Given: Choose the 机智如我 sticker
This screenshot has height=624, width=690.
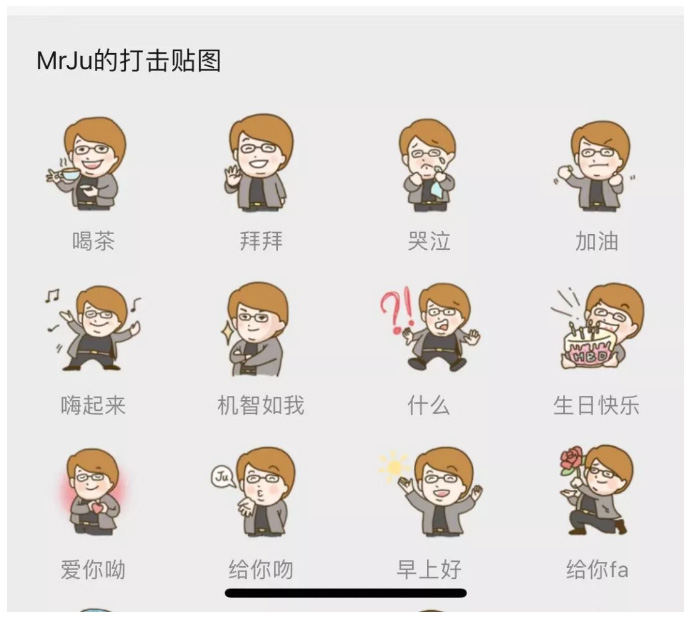Looking at the screenshot, I should click(260, 330).
